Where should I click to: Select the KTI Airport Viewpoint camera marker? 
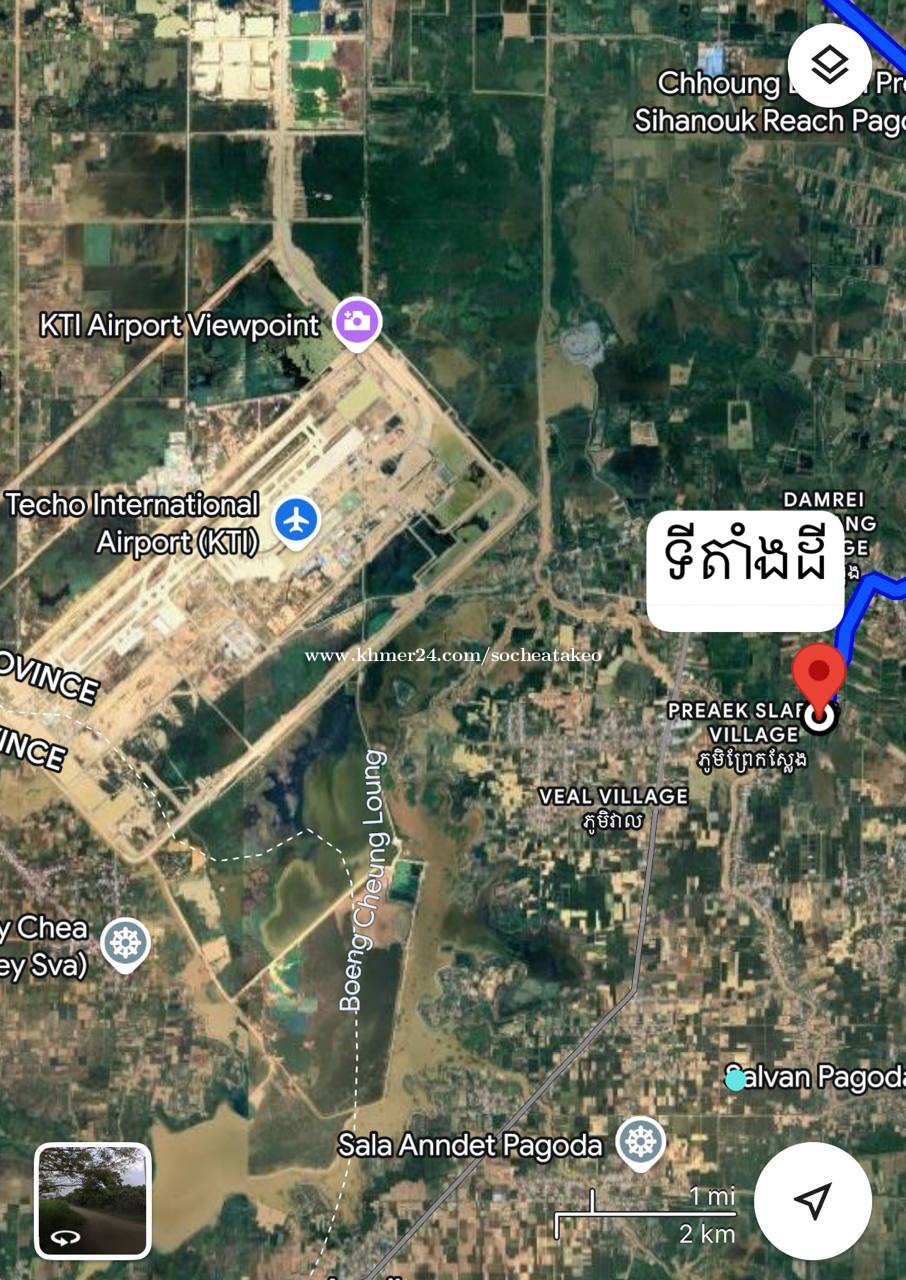point(357,322)
